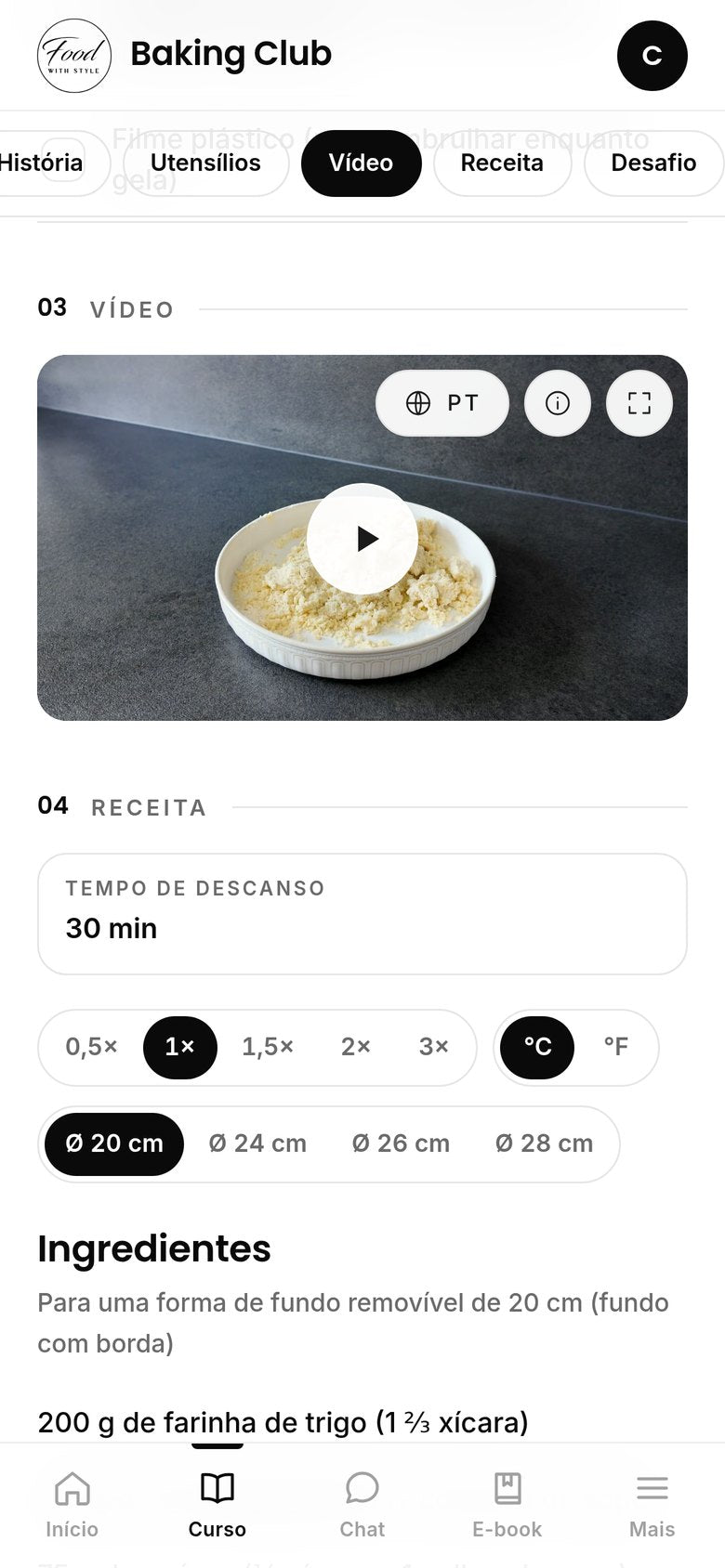Select the Ø 24 cm pan size

pyautogui.click(x=257, y=1143)
